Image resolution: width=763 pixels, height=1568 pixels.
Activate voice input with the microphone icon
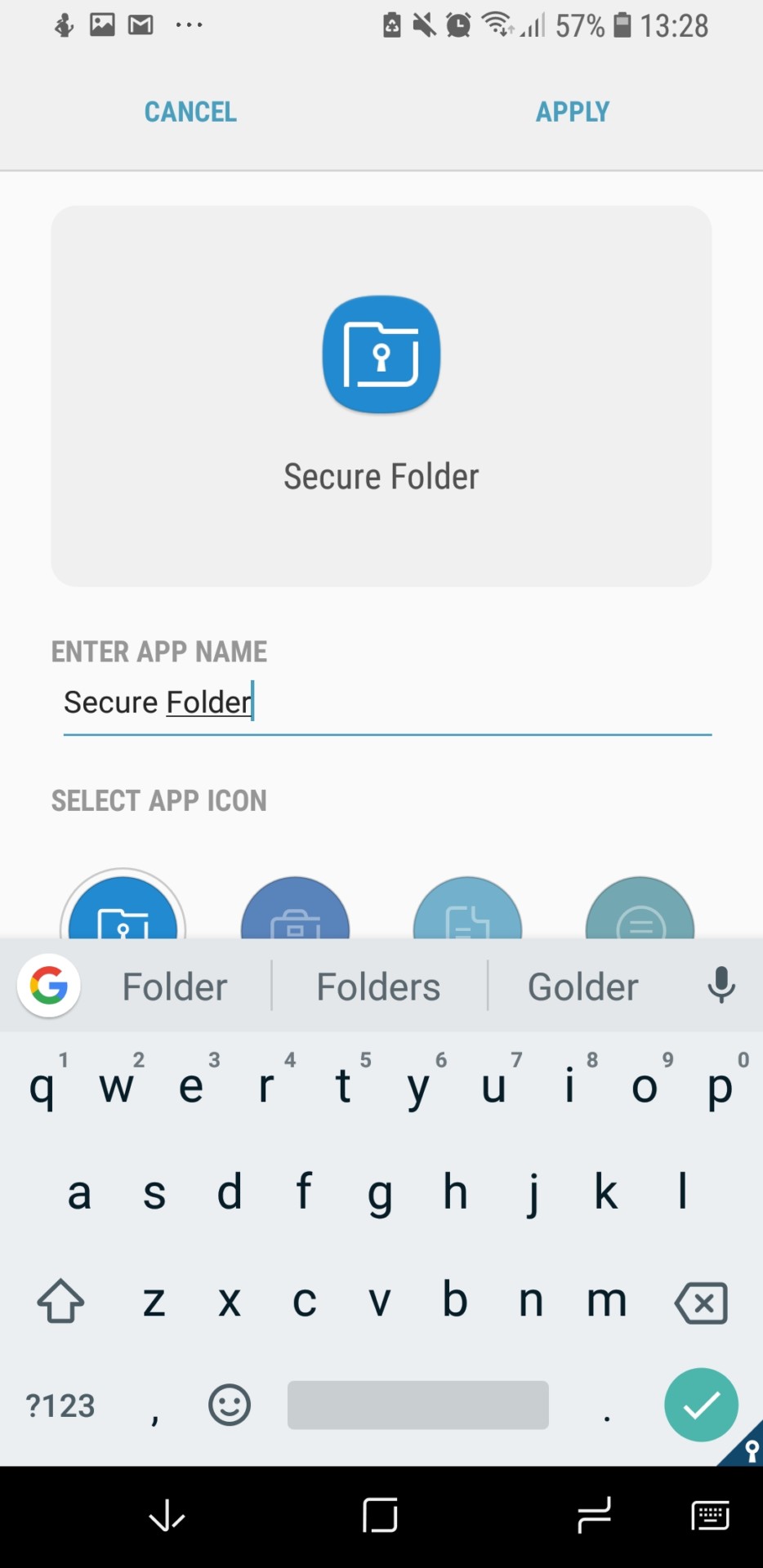[x=721, y=986]
